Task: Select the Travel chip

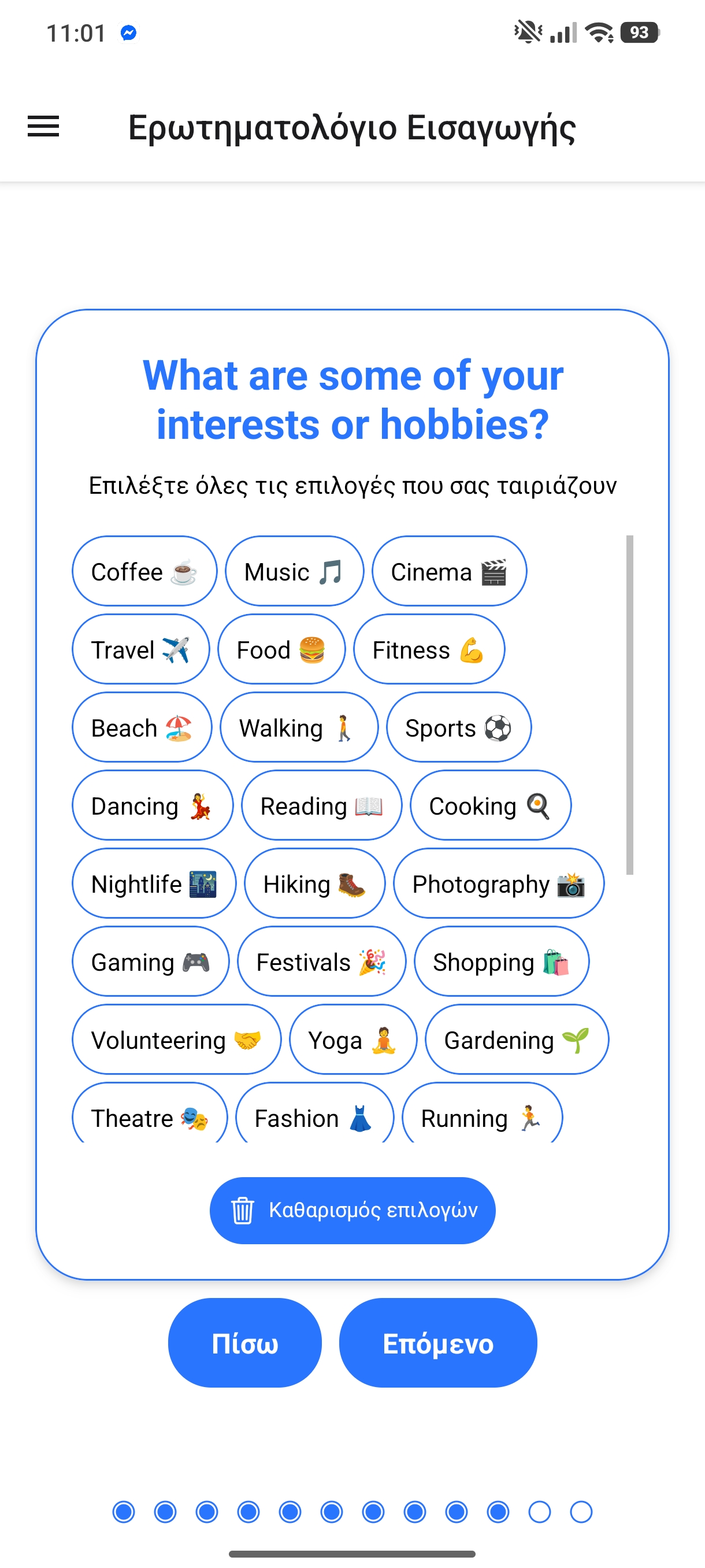Action: (x=140, y=649)
